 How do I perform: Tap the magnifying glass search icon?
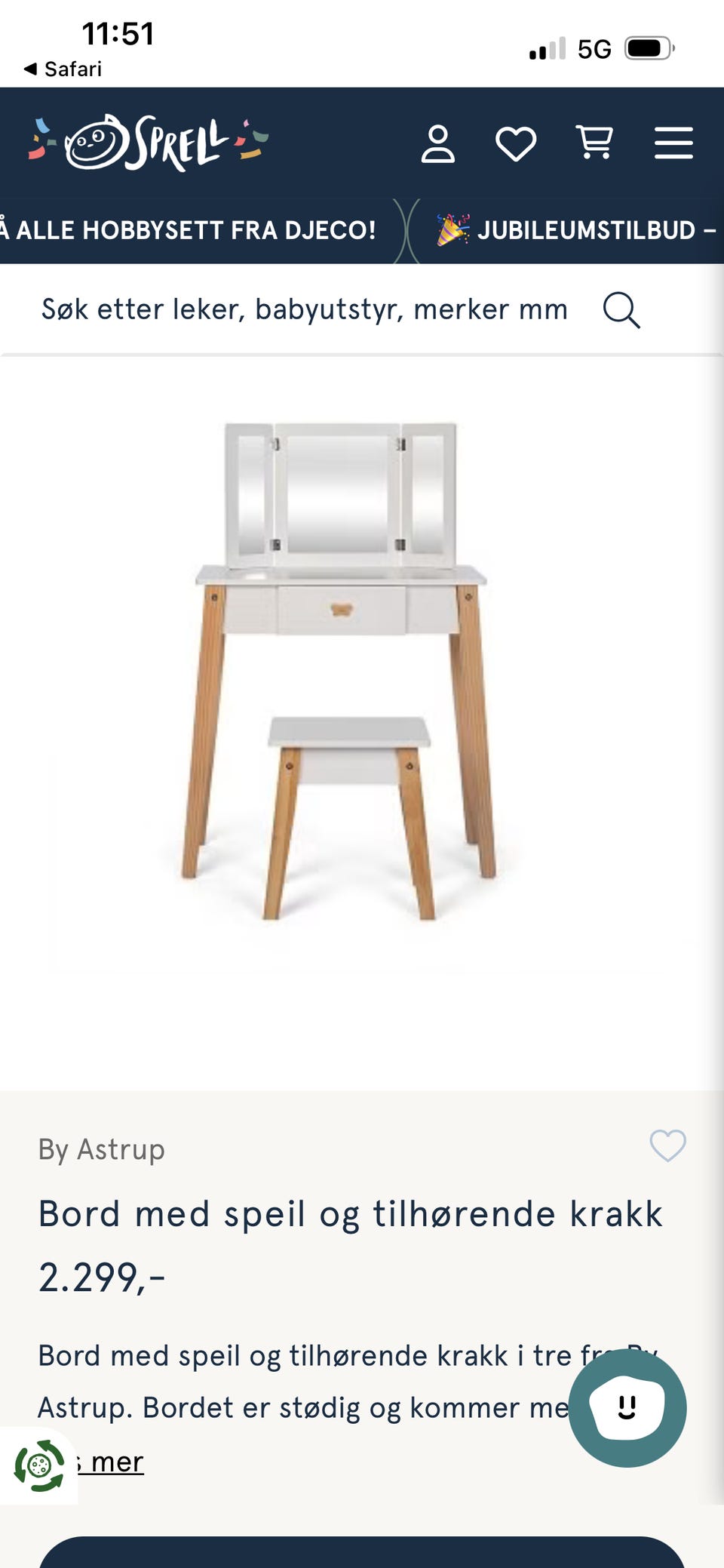click(x=621, y=310)
